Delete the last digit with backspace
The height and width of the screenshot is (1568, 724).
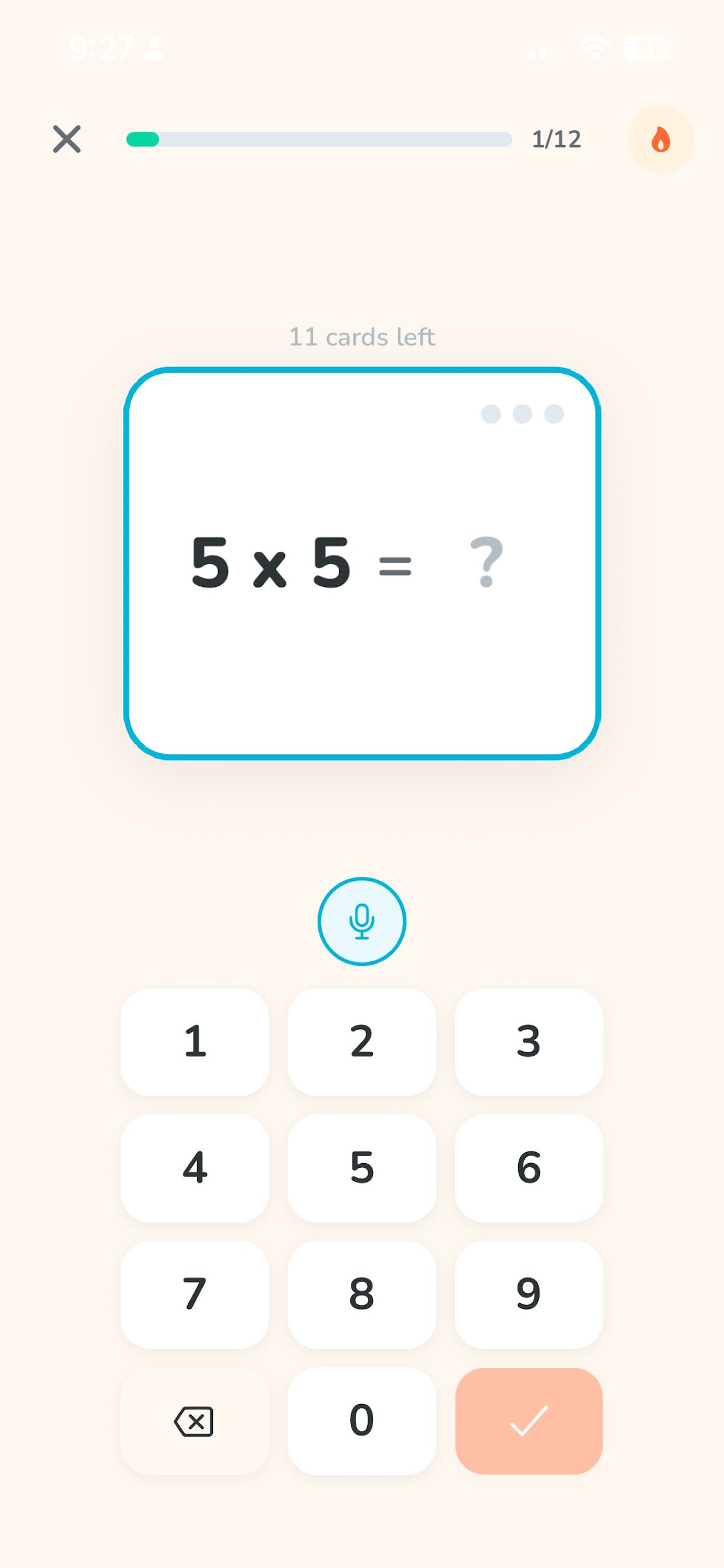pos(195,1420)
